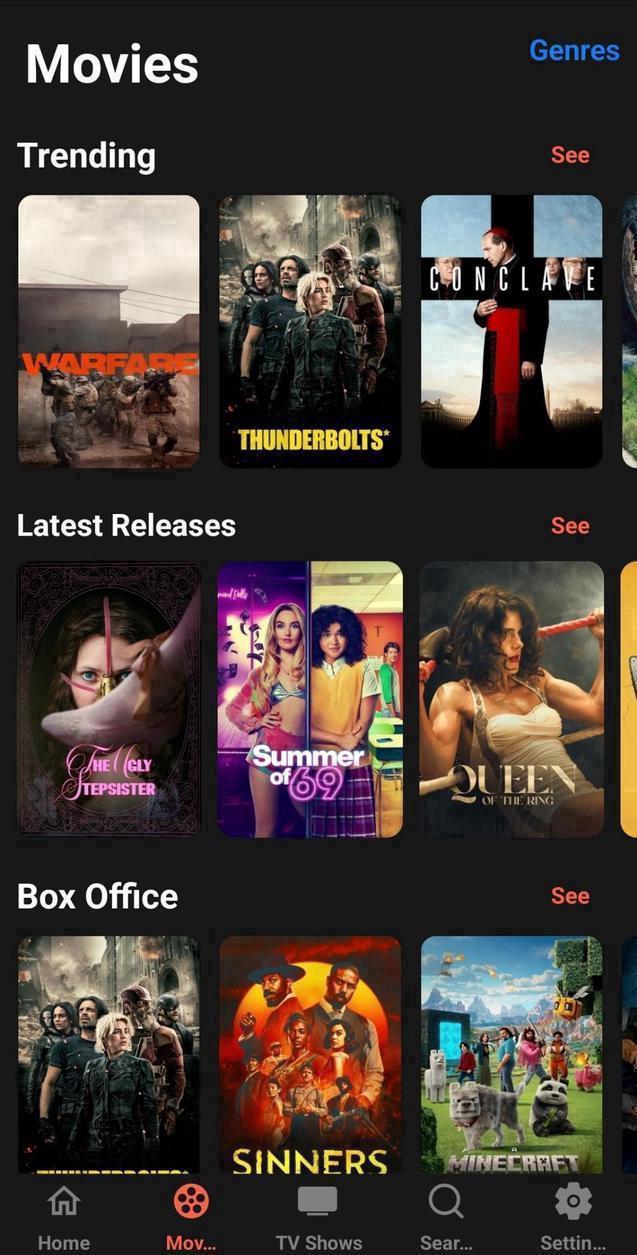The image size is (637, 1255).
Task: Open Queen of the Ring
Action: 511,698
